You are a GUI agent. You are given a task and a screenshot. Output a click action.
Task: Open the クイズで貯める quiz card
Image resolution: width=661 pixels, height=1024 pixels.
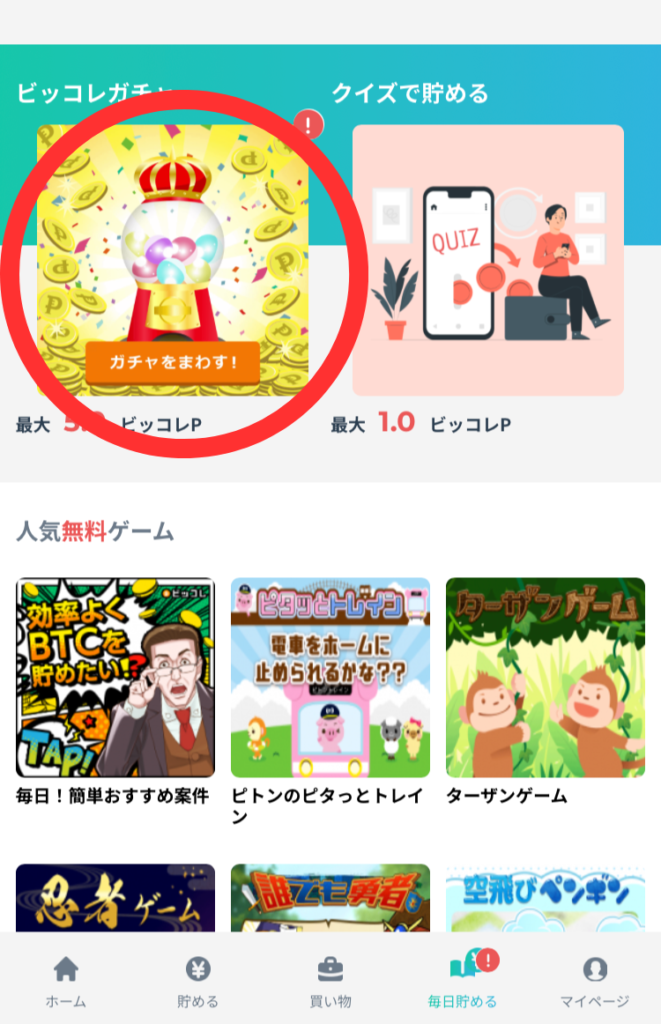coord(488,260)
